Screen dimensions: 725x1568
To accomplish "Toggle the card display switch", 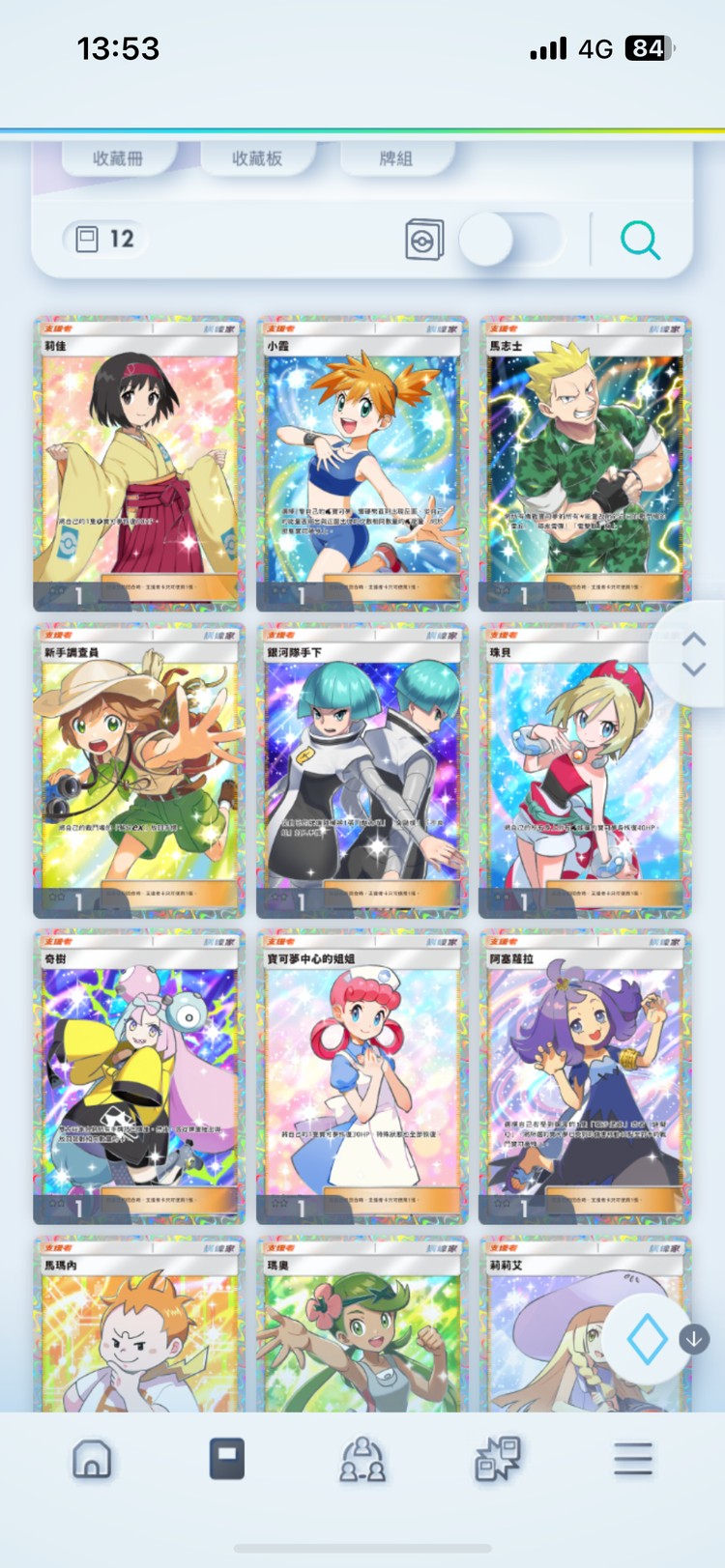I will click(x=509, y=240).
